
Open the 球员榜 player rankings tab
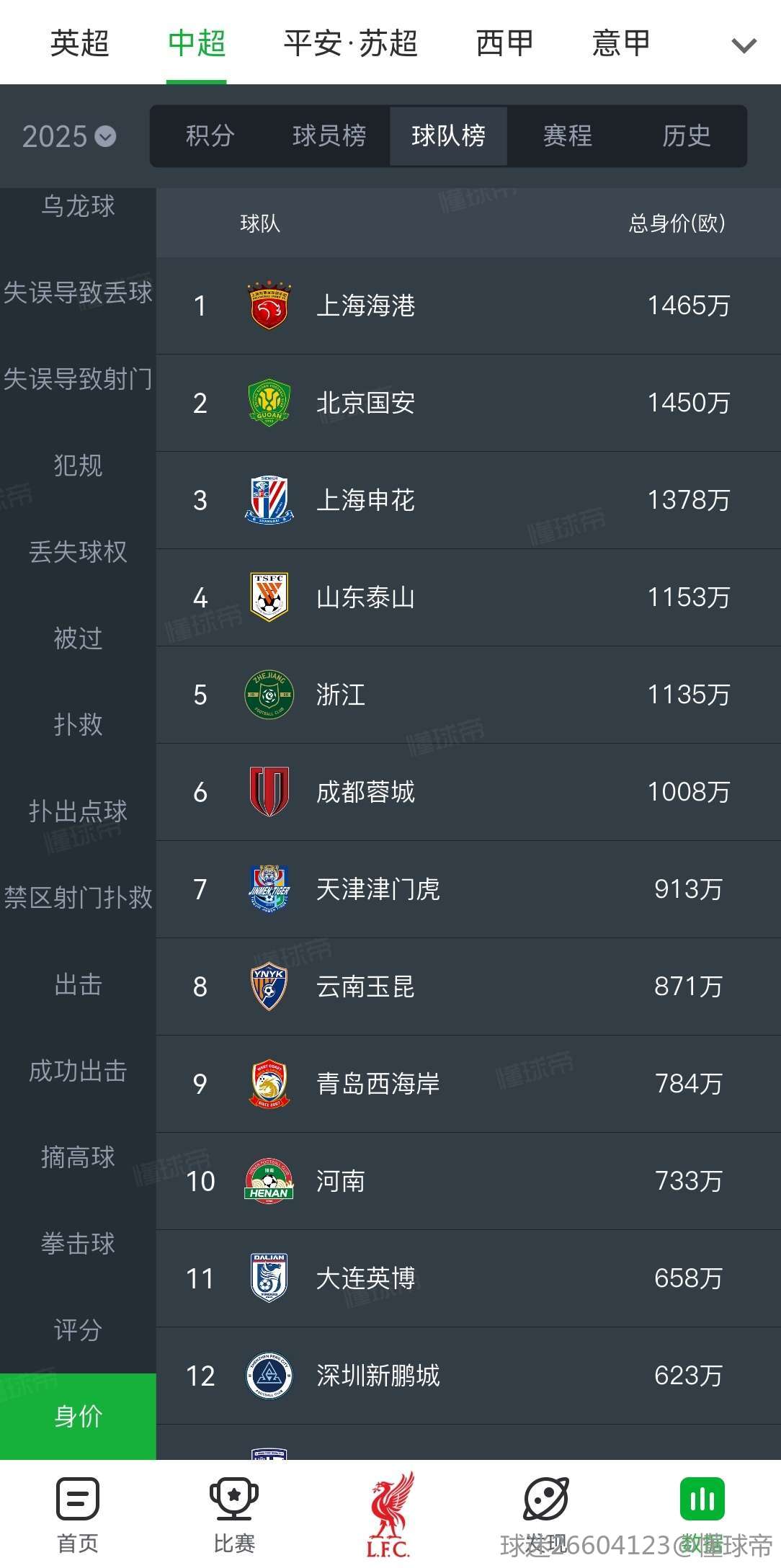click(x=329, y=135)
